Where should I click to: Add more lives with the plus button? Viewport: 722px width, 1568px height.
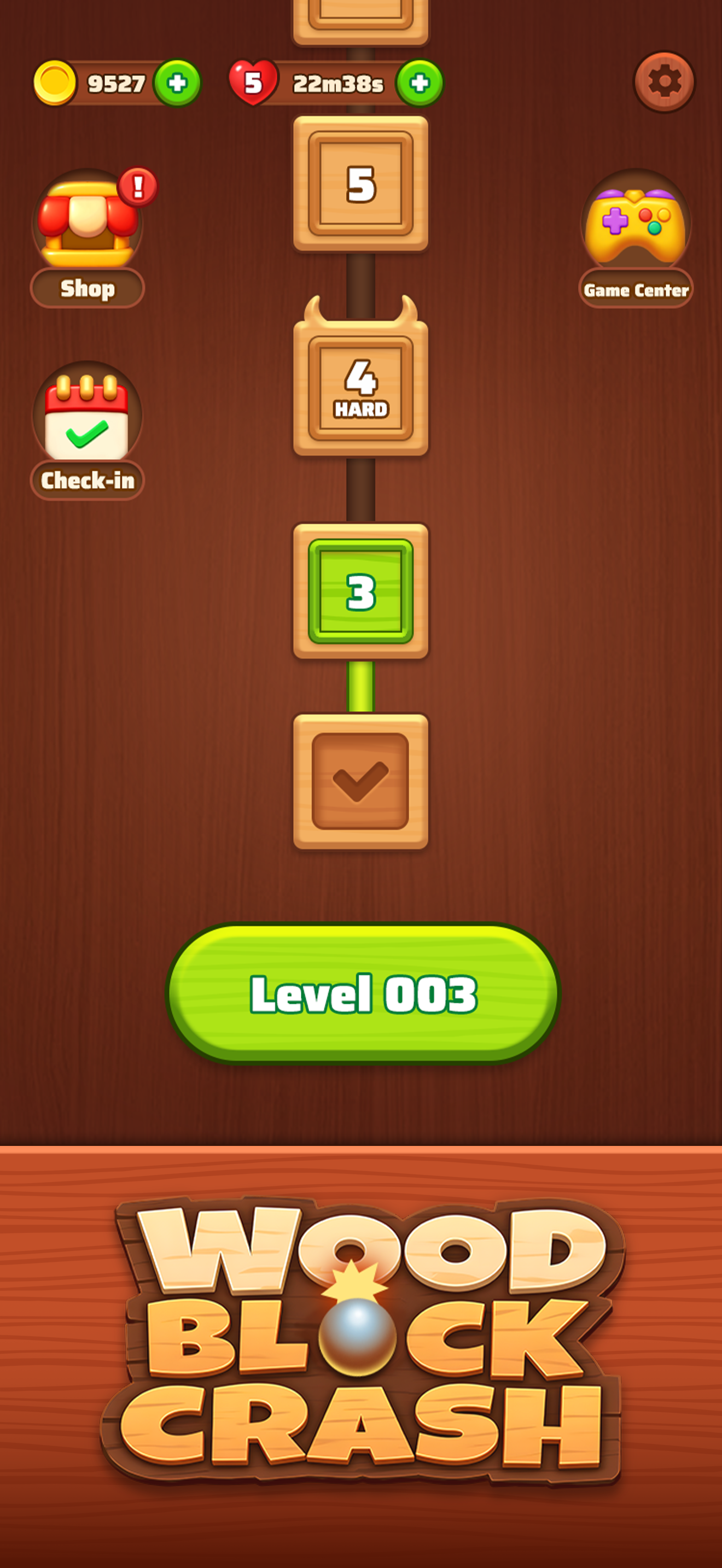[x=420, y=83]
